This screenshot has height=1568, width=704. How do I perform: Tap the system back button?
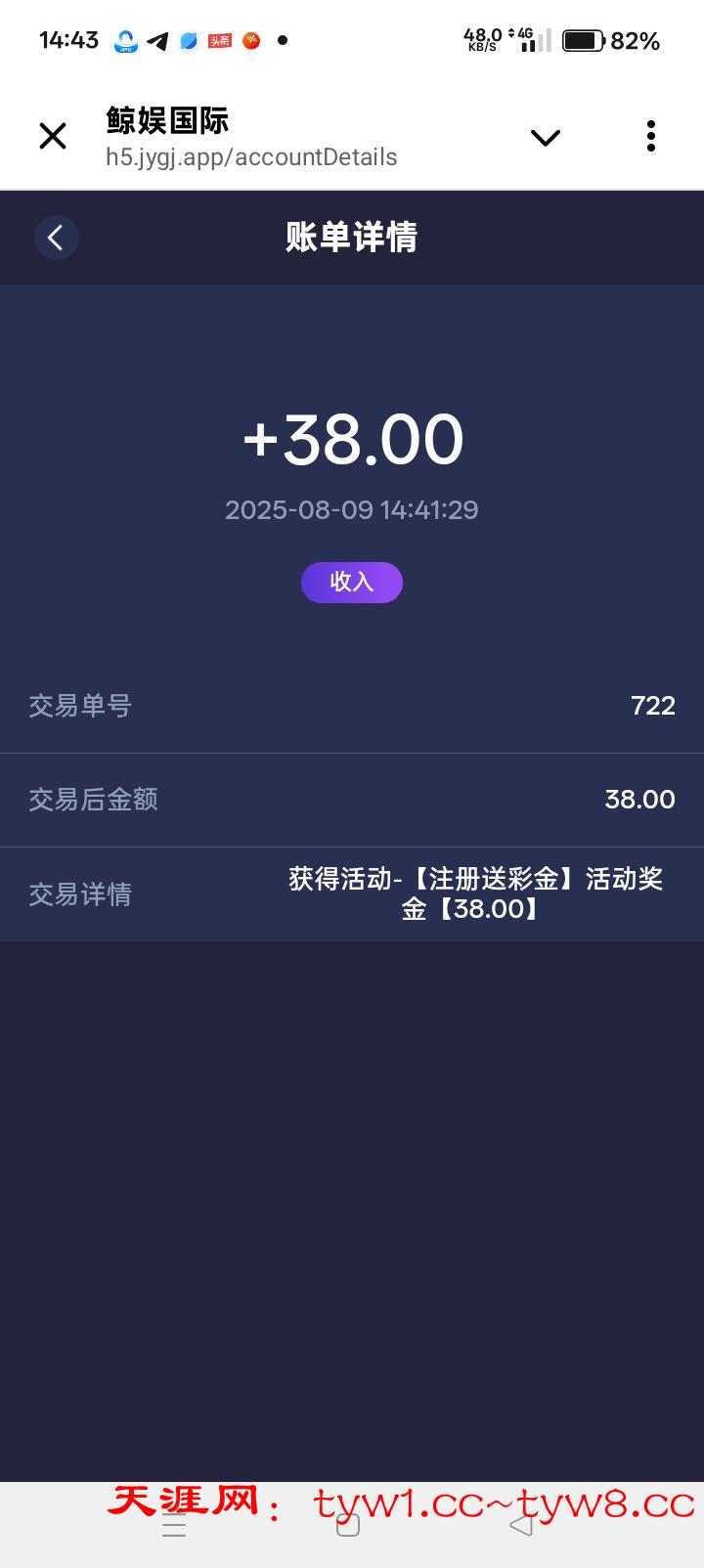522,1526
